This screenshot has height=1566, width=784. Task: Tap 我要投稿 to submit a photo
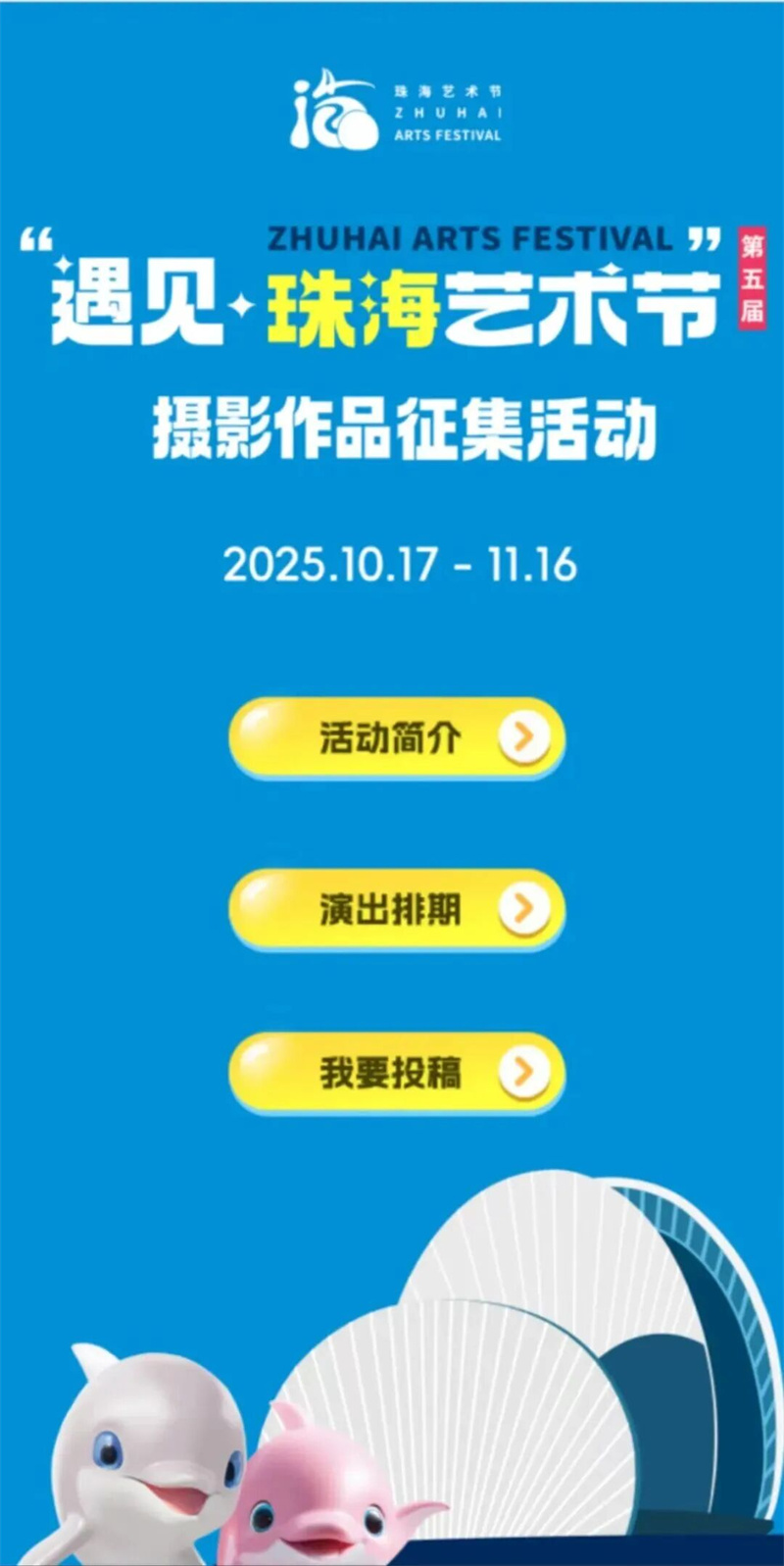pos(397,1072)
